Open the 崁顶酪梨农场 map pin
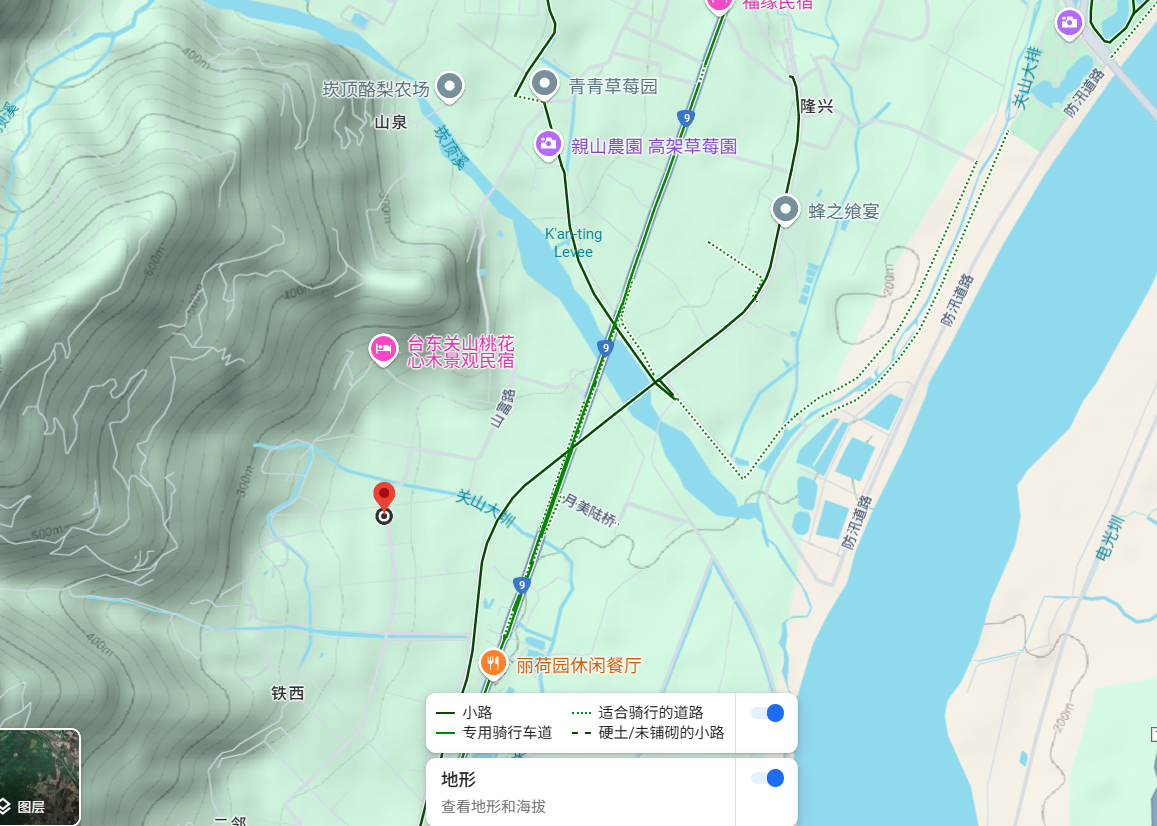The width and height of the screenshot is (1157, 826). click(451, 86)
